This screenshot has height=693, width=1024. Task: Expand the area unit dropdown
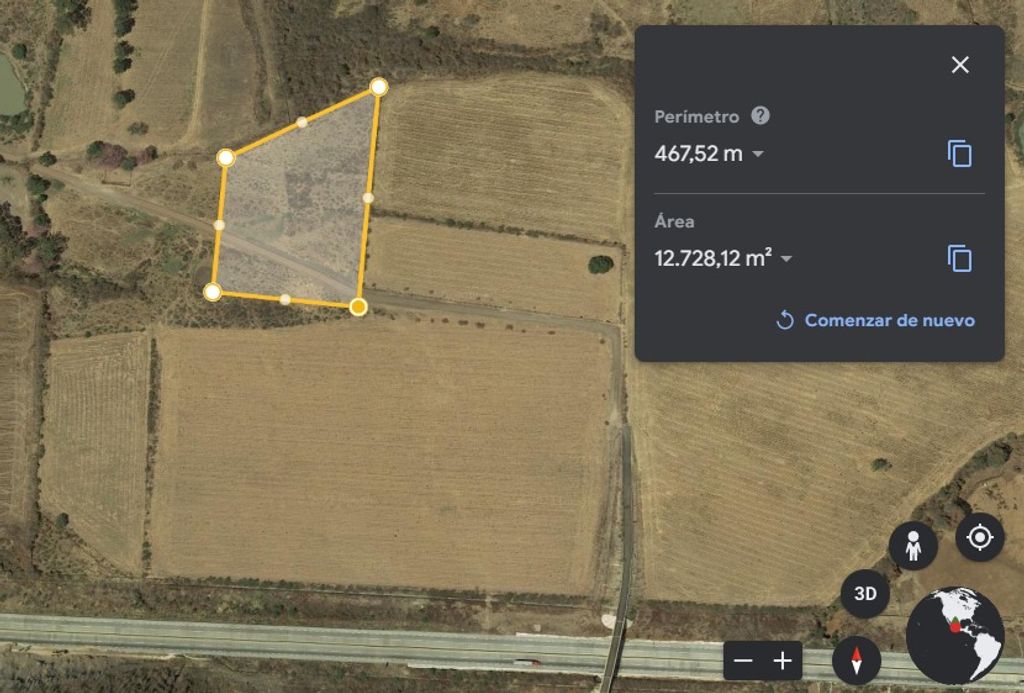click(x=786, y=259)
